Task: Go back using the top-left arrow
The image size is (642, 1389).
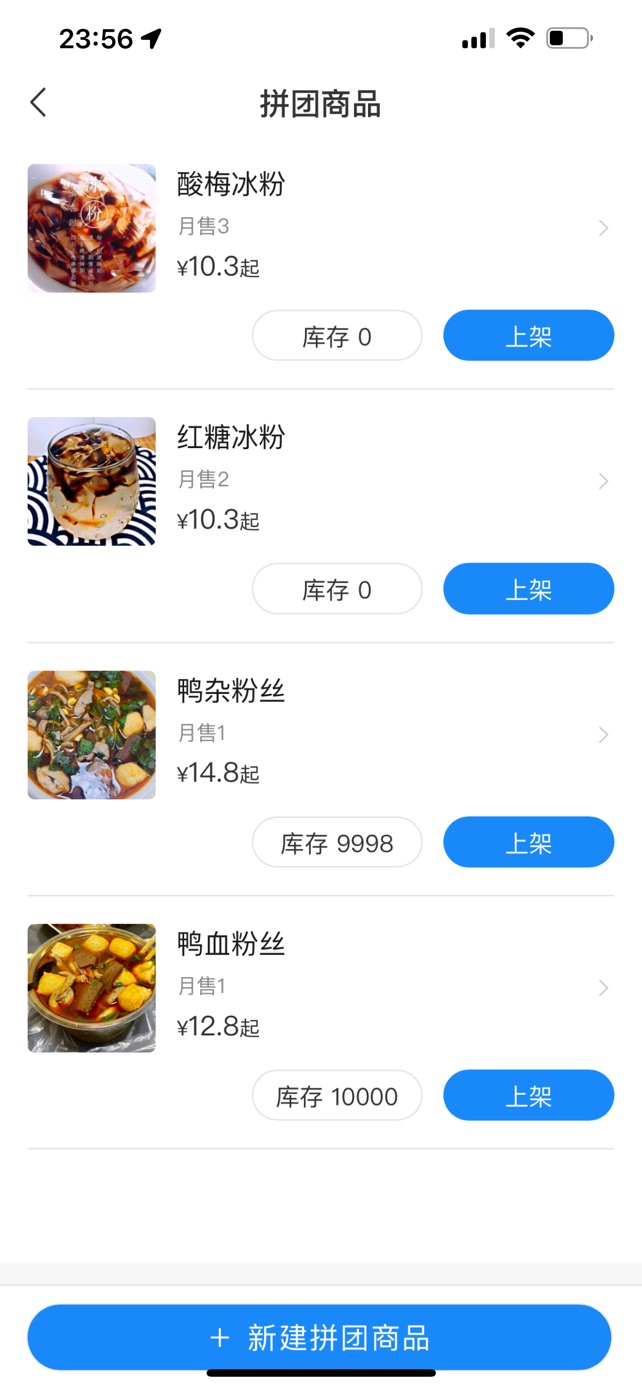Action: (38, 102)
